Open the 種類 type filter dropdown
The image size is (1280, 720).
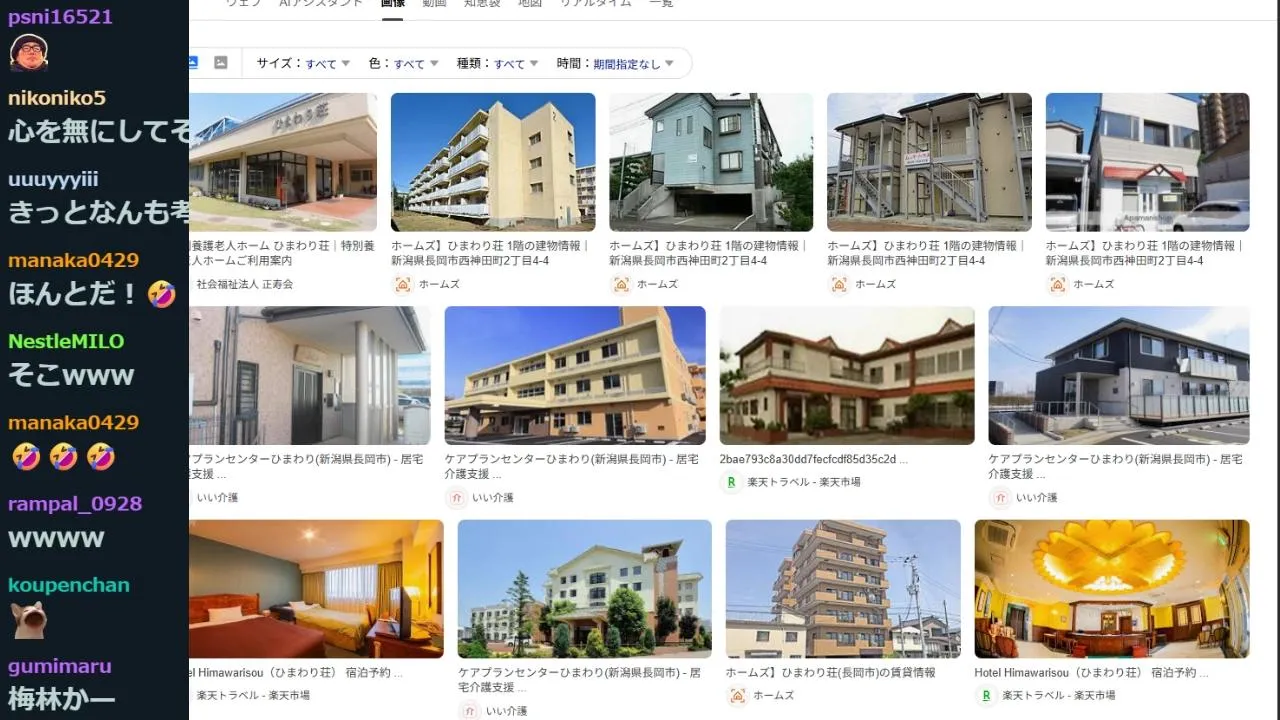(497, 63)
